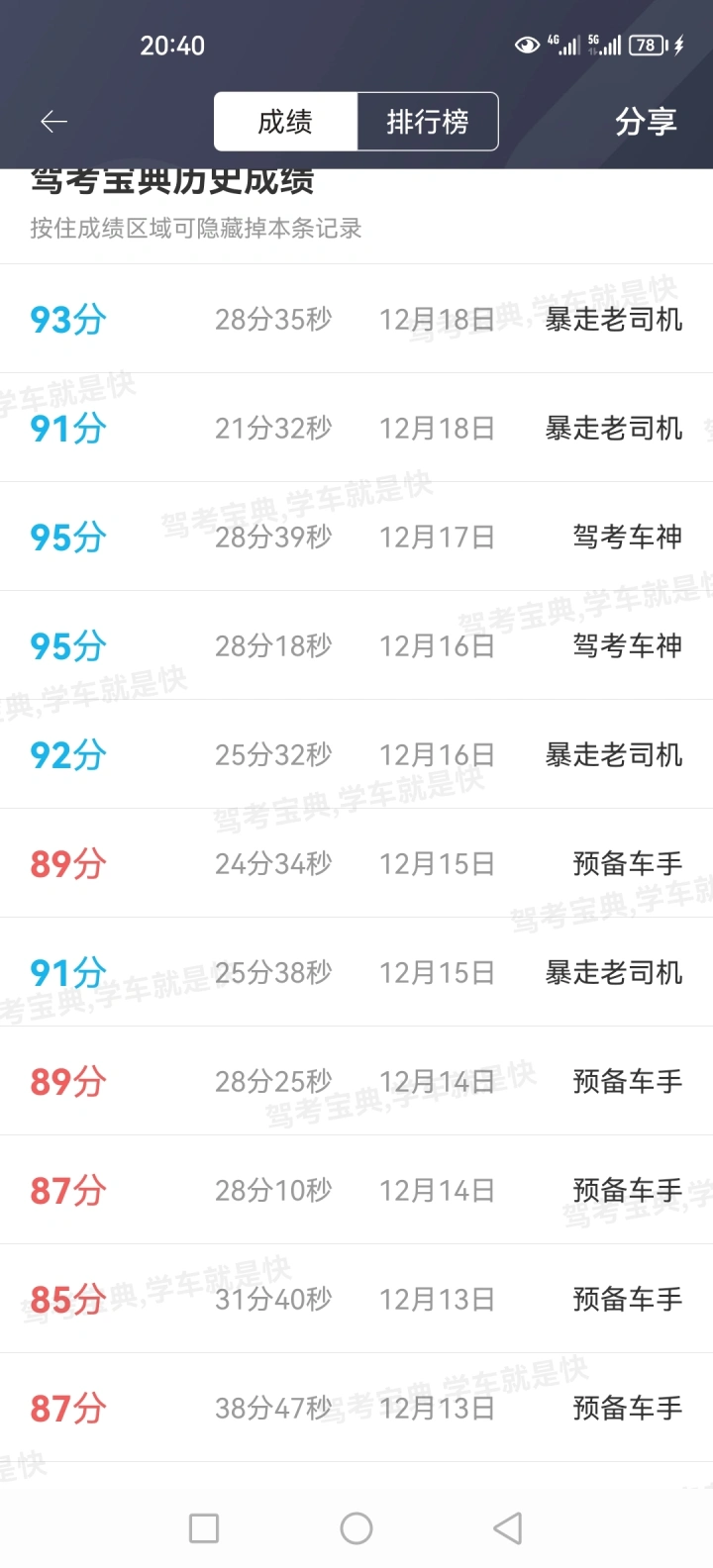Select the 成绩 tab
This screenshot has width=713, height=1568.
tap(285, 122)
